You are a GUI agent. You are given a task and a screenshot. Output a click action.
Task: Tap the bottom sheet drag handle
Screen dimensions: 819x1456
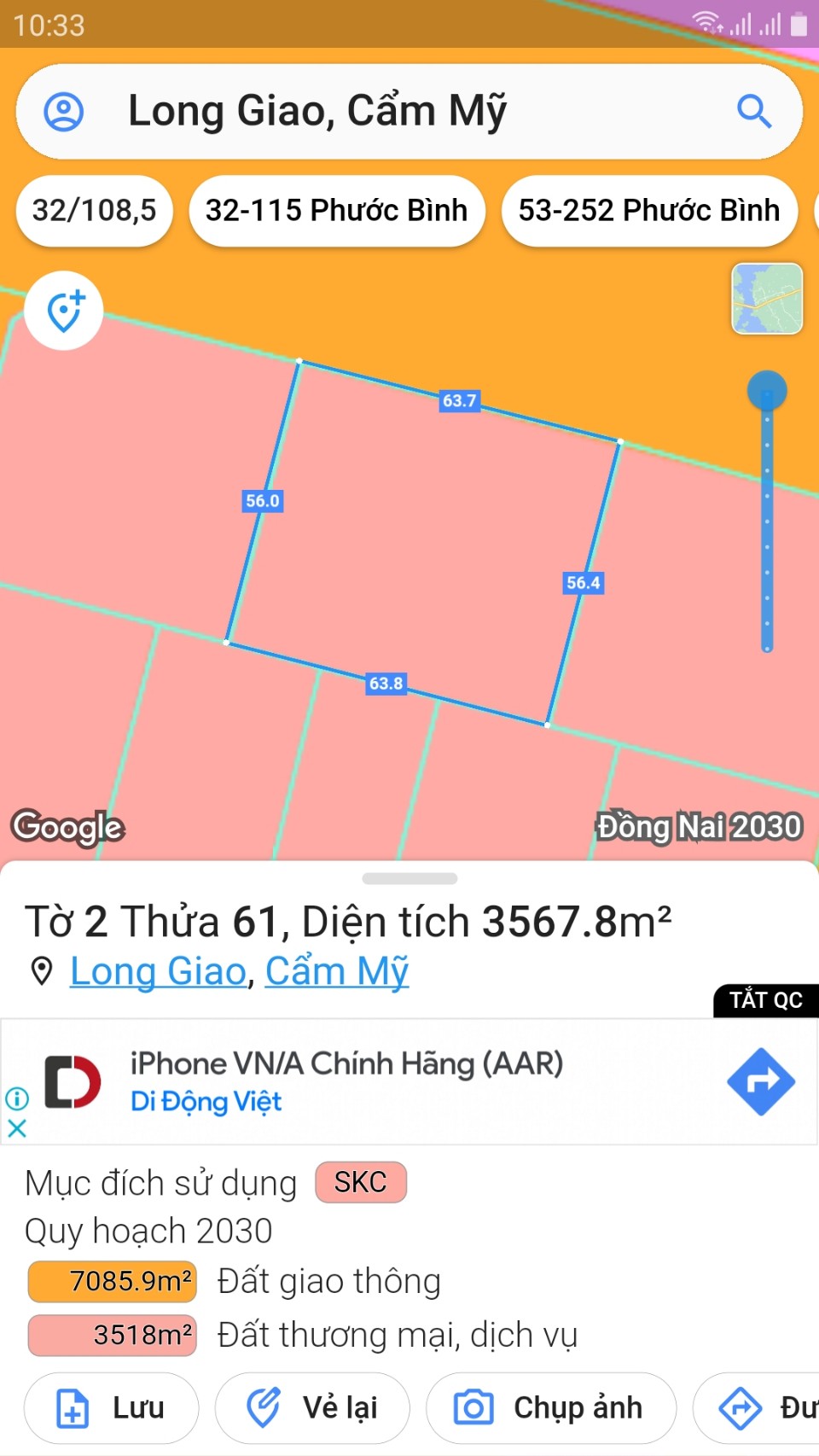tap(409, 878)
